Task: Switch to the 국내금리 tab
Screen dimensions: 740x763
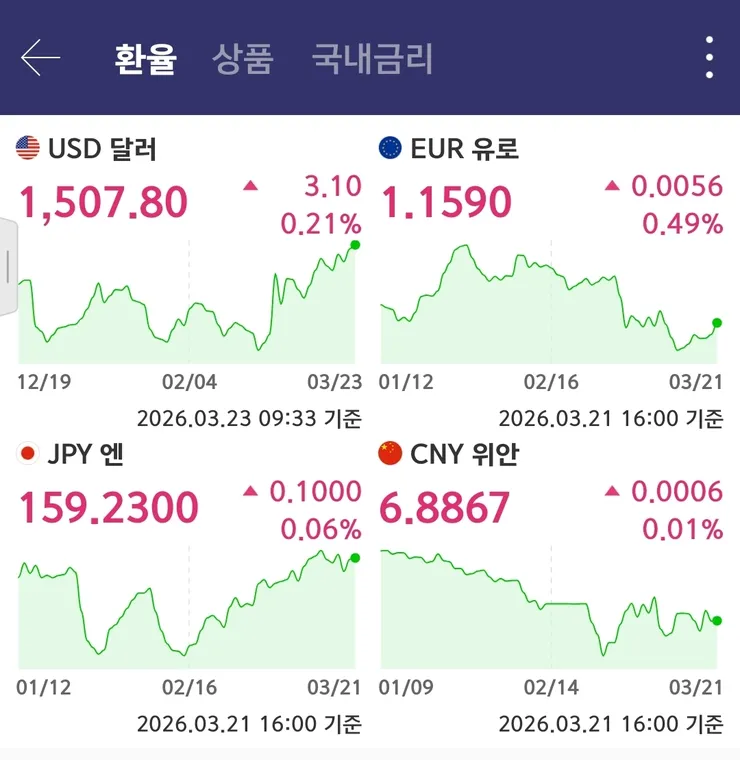Action: [x=372, y=58]
